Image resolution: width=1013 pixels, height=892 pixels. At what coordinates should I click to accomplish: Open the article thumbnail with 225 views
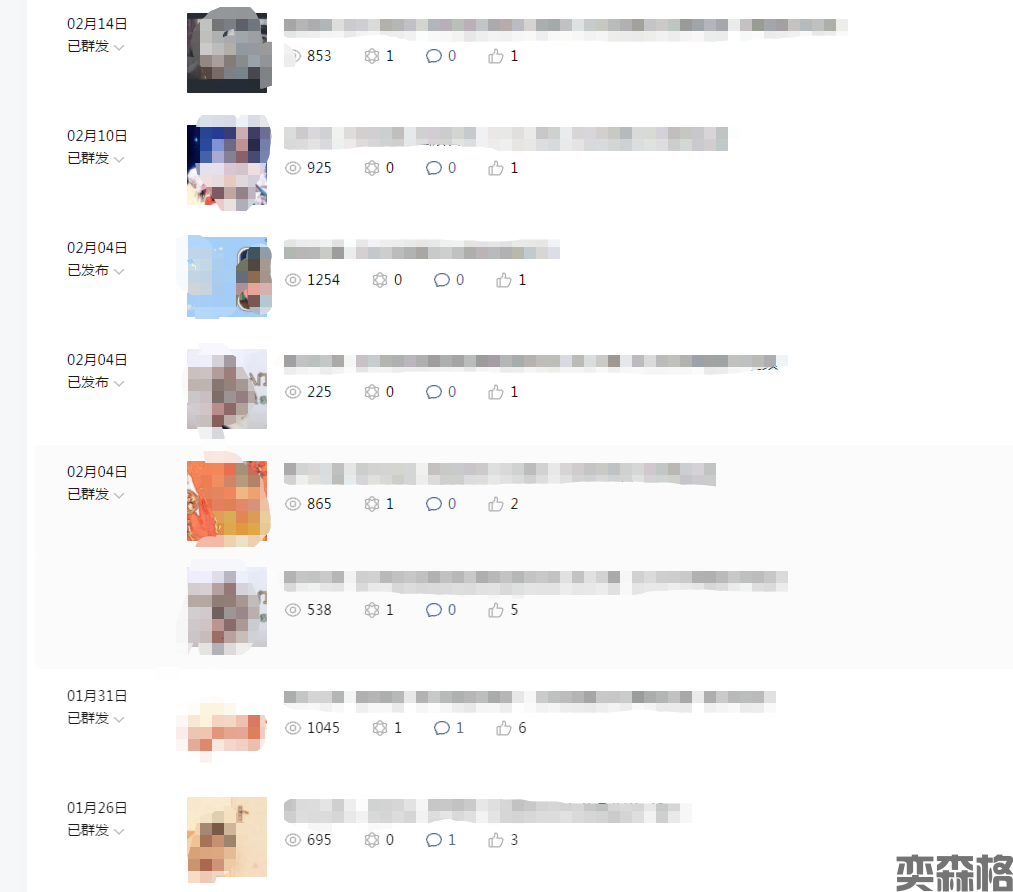(x=227, y=388)
